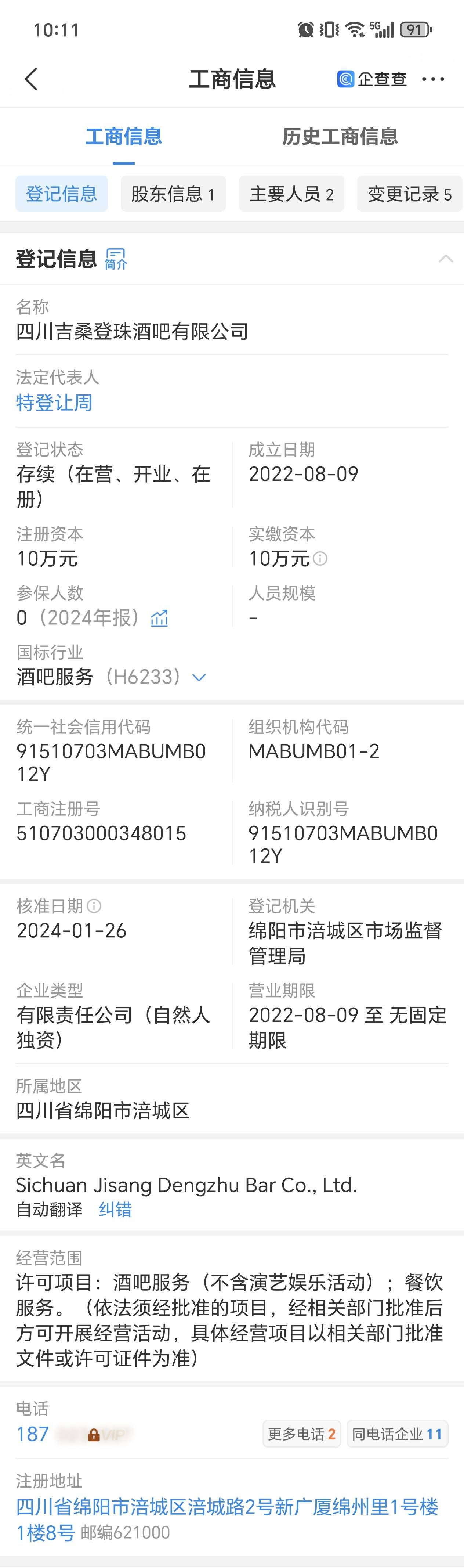Open the 变更记录 5 chip

[409, 194]
